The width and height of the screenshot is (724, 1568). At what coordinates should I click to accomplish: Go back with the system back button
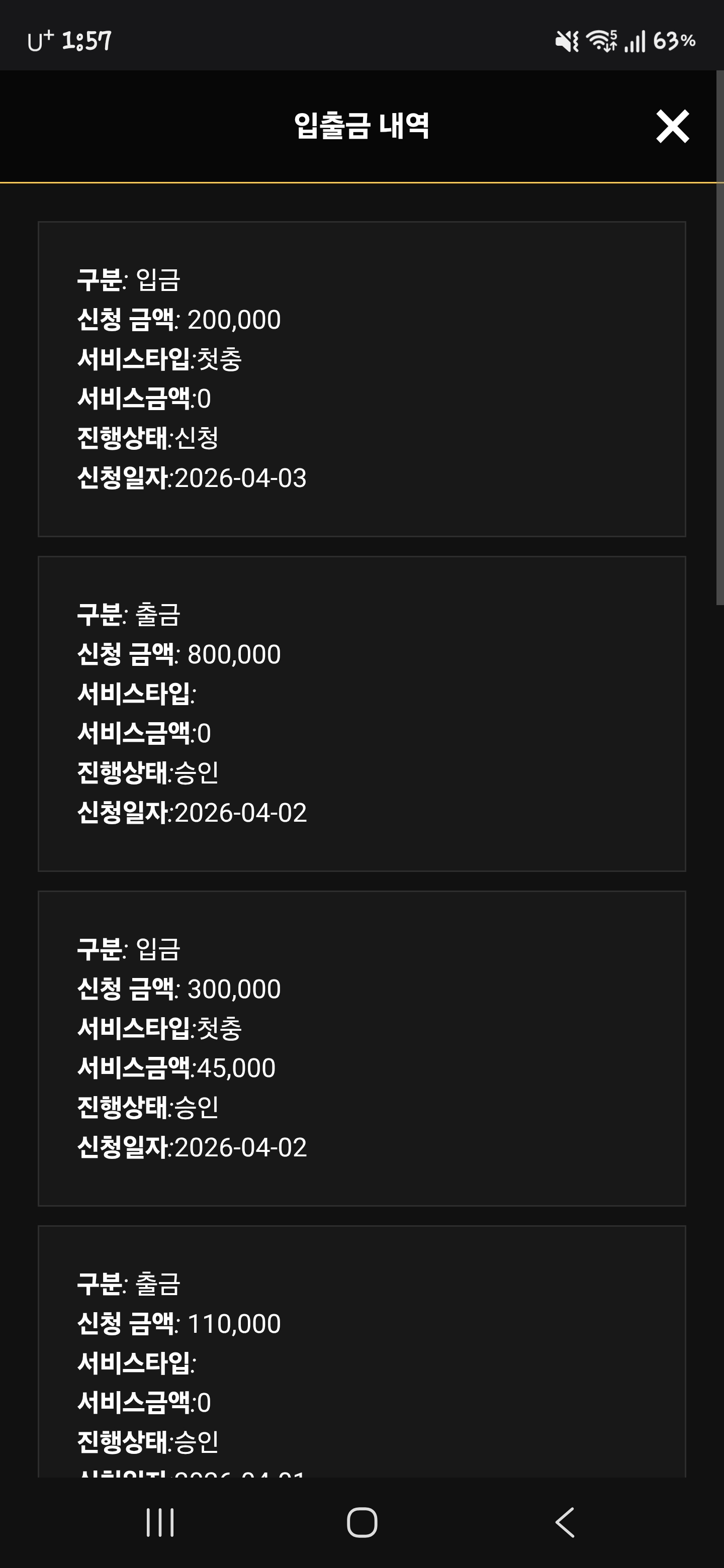click(x=565, y=1522)
